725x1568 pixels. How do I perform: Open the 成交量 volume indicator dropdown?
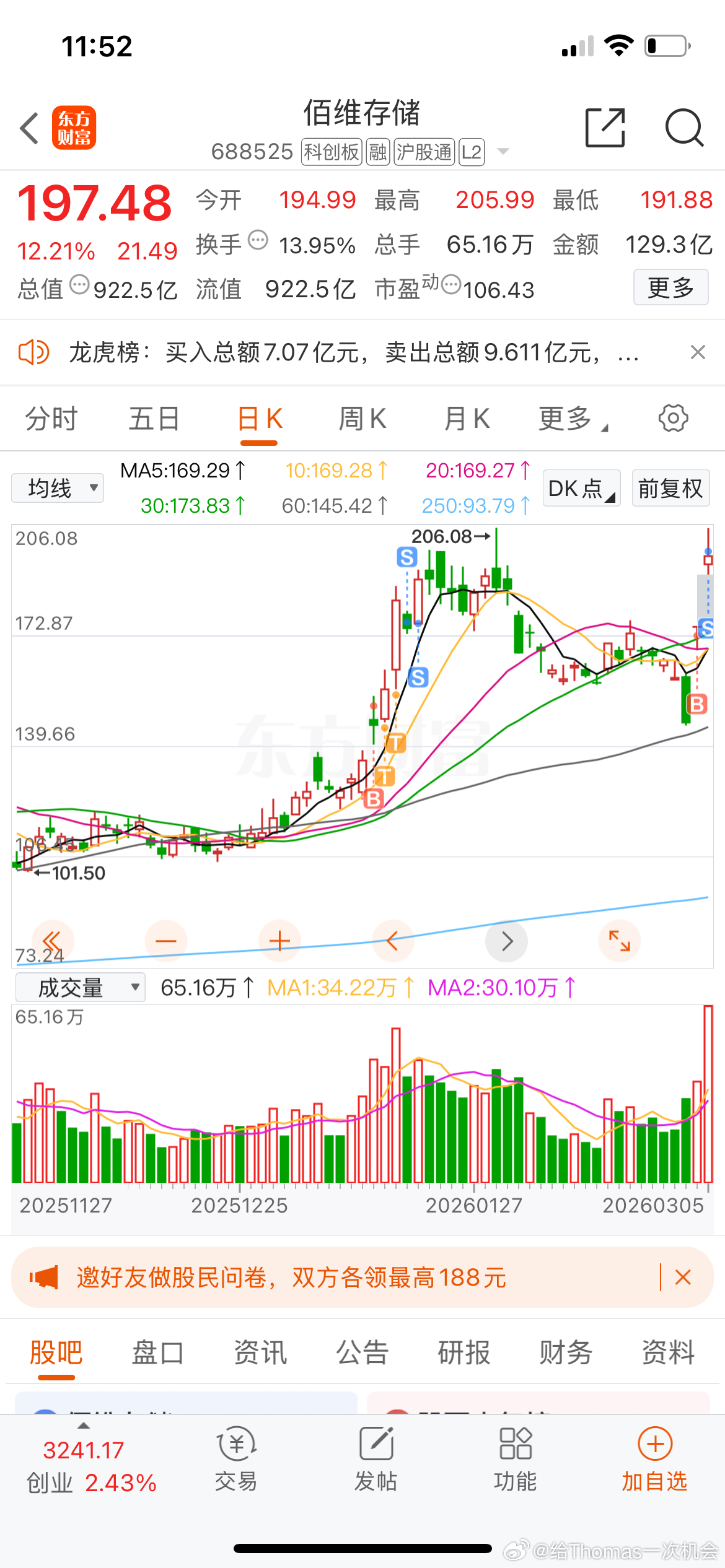point(79,987)
